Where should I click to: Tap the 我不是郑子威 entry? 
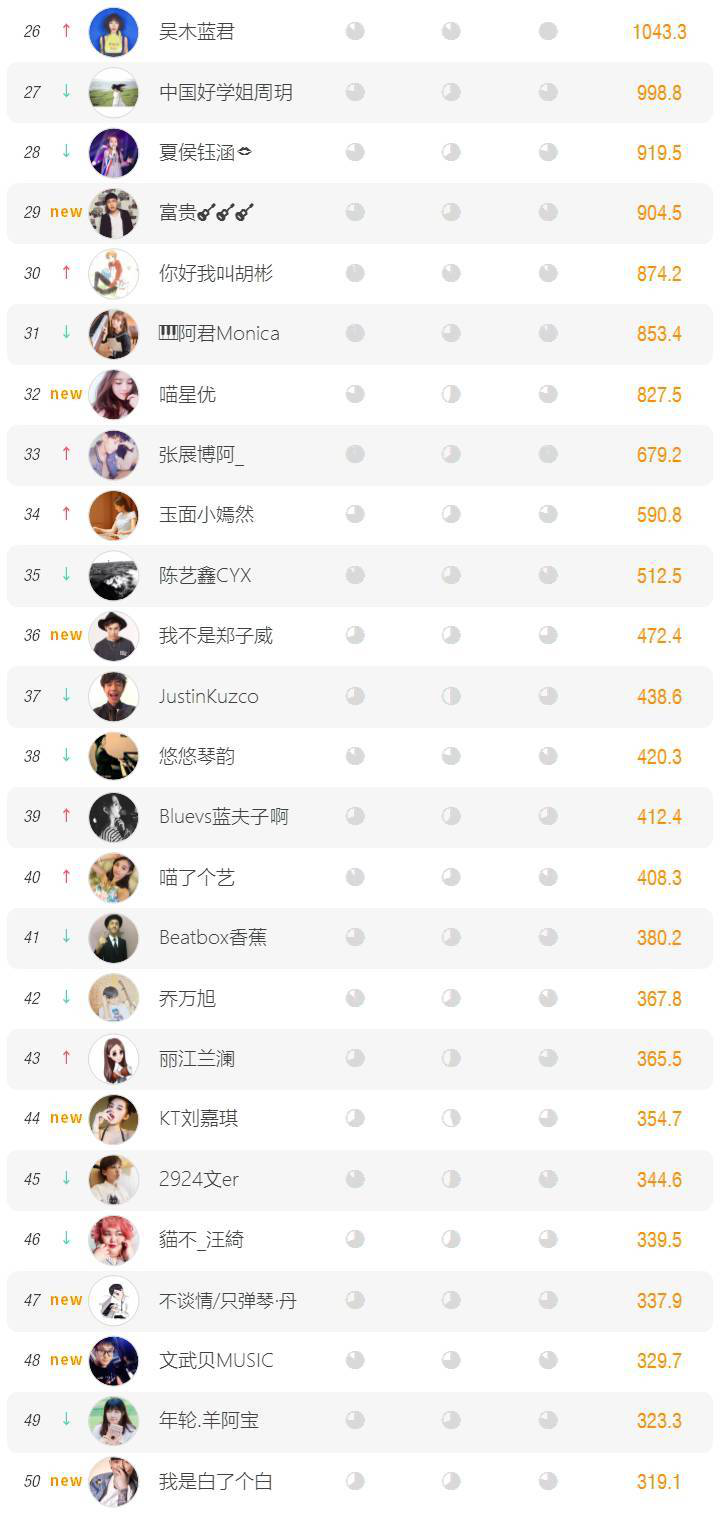click(360, 636)
